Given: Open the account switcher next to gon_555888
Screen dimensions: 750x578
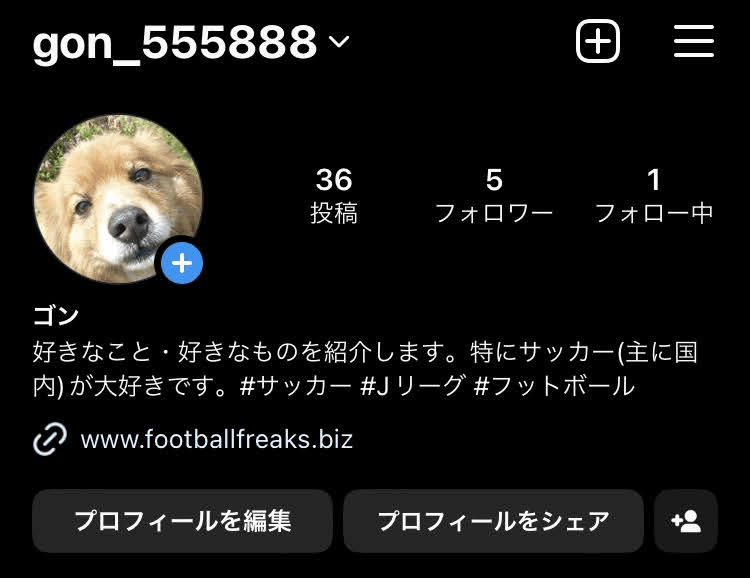Looking at the screenshot, I should pos(339,42).
